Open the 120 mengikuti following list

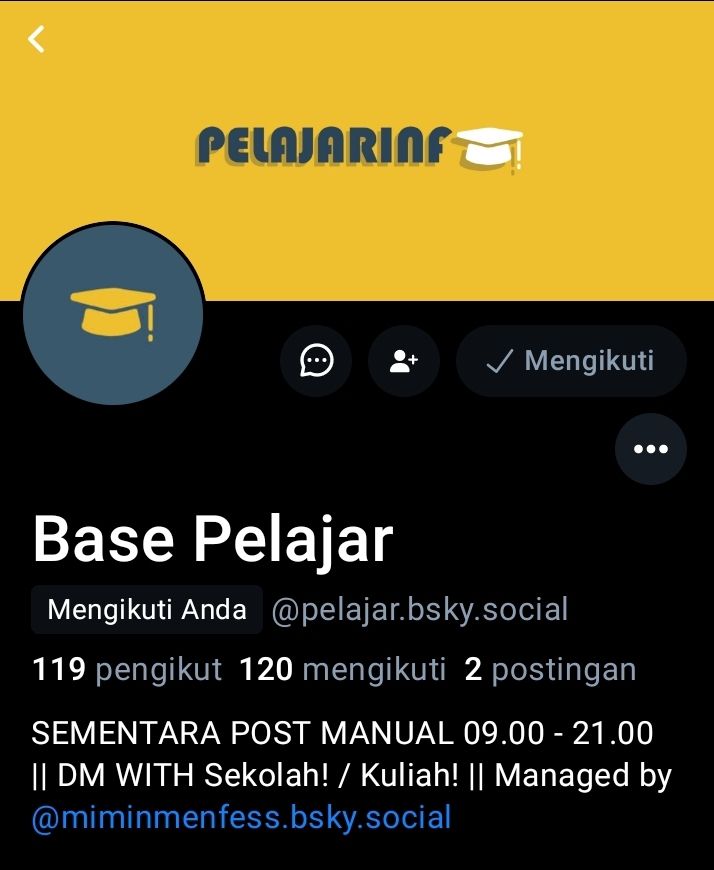click(x=342, y=669)
